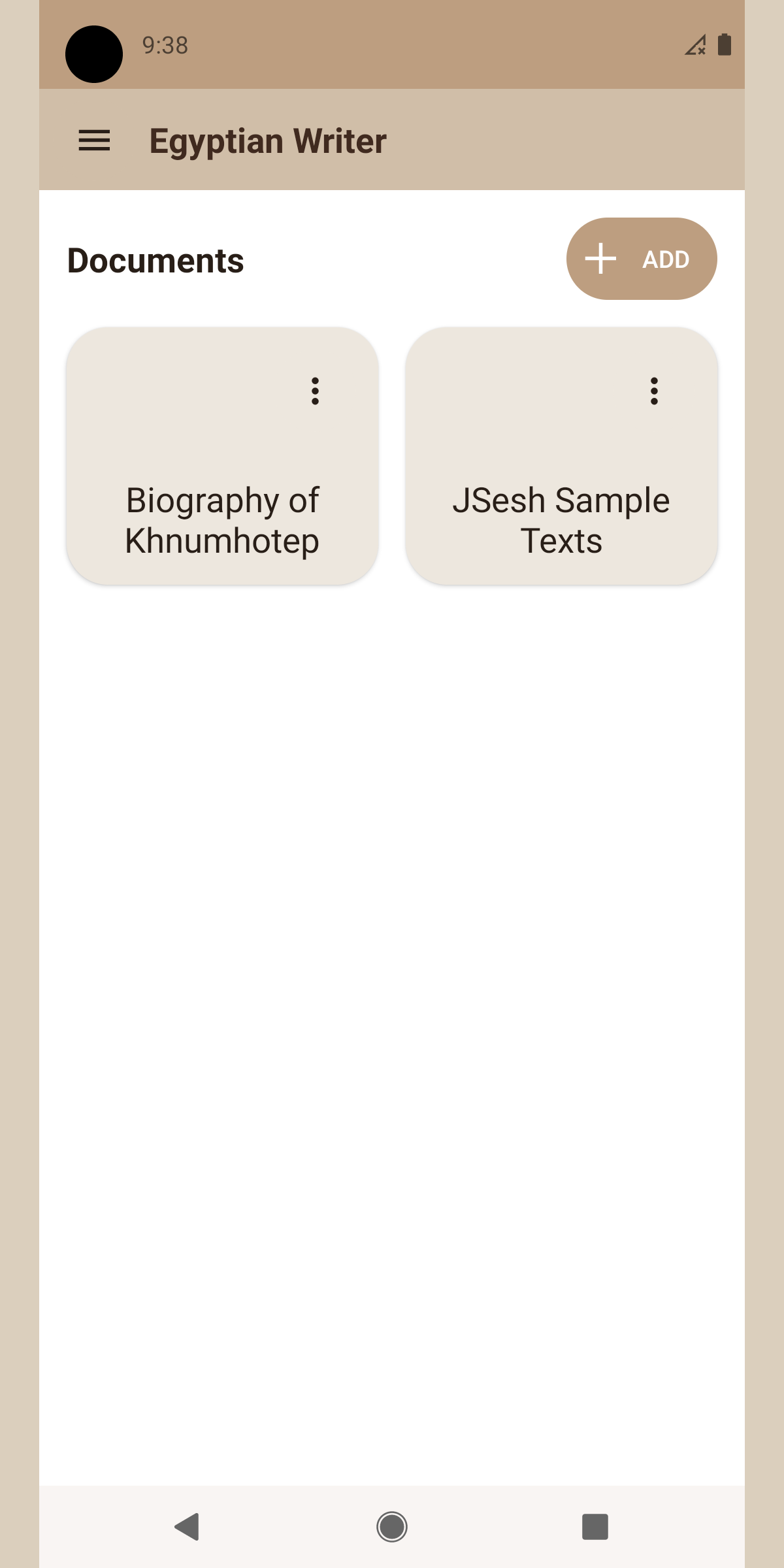Go back using the system back button
The height and width of the screenshot is (1568, 784).
tap(188, 1527)
